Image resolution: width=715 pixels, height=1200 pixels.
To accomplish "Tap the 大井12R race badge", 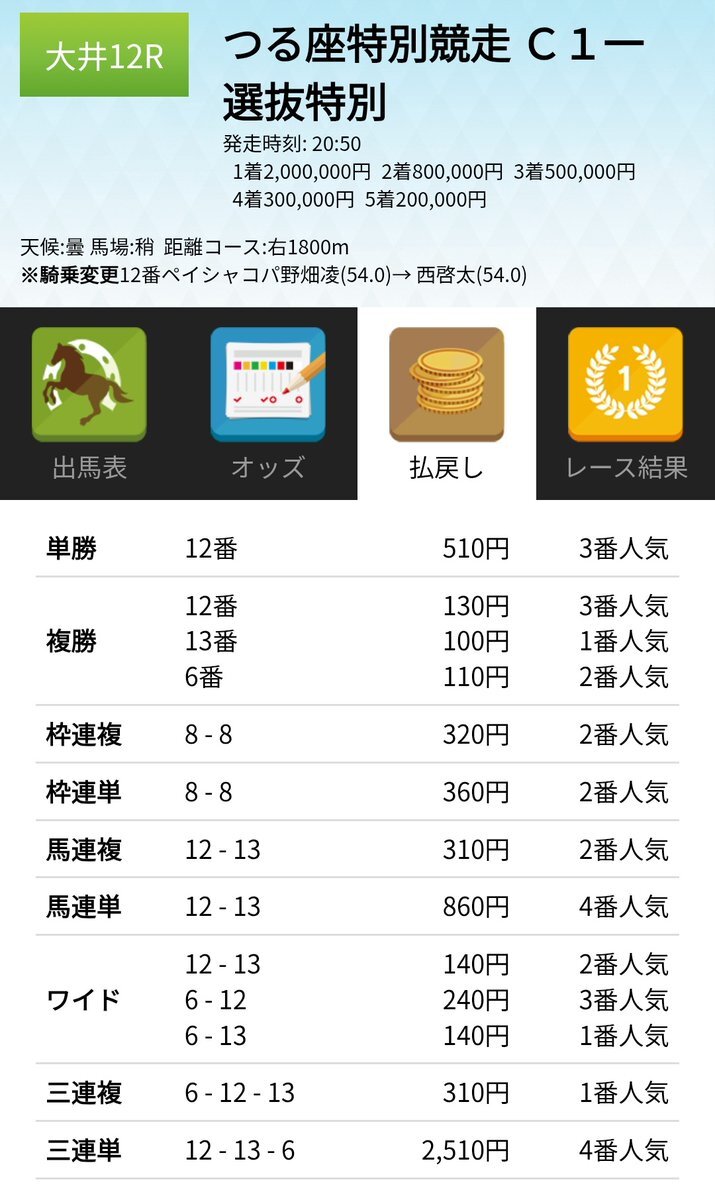I will (104, 55).
